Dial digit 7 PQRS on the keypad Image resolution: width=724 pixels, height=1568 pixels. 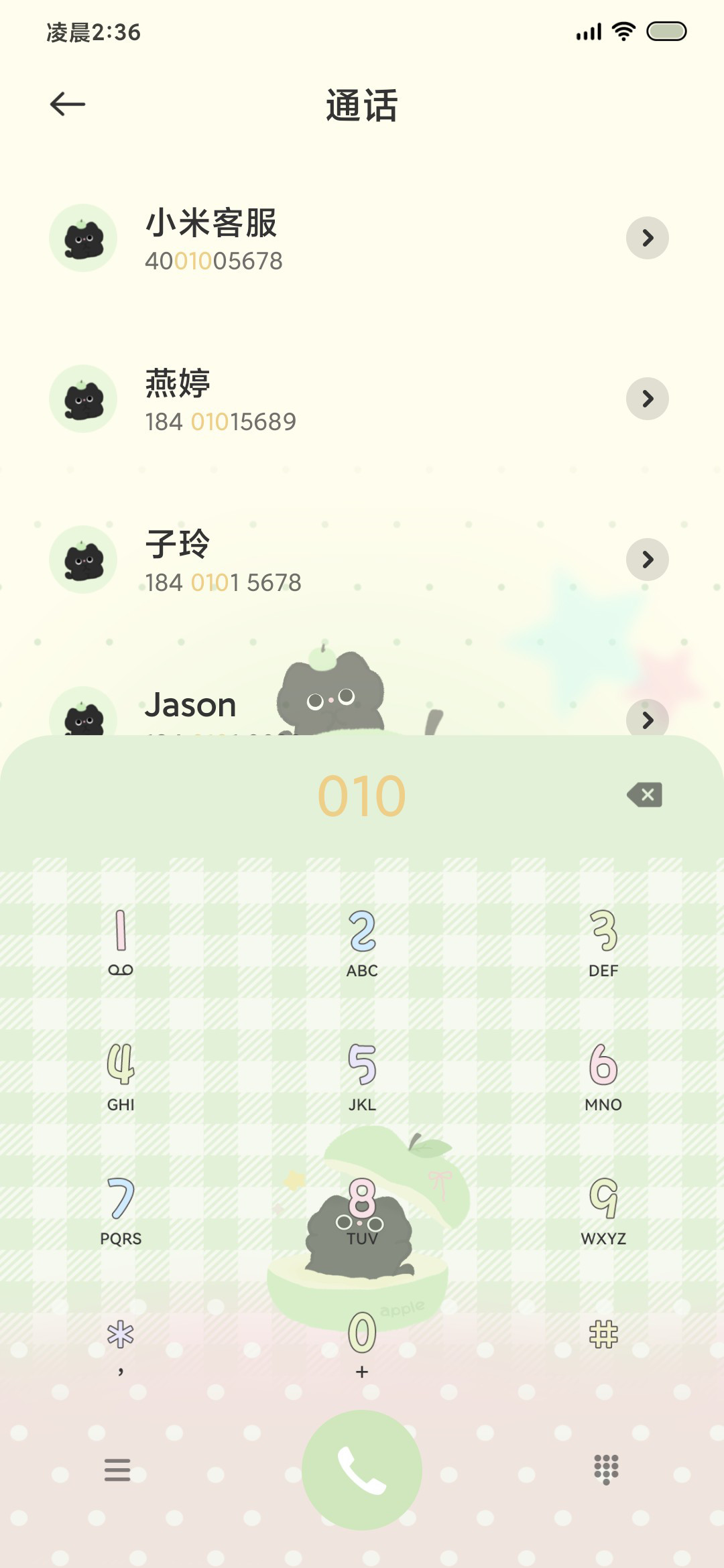pos(121,1210)
